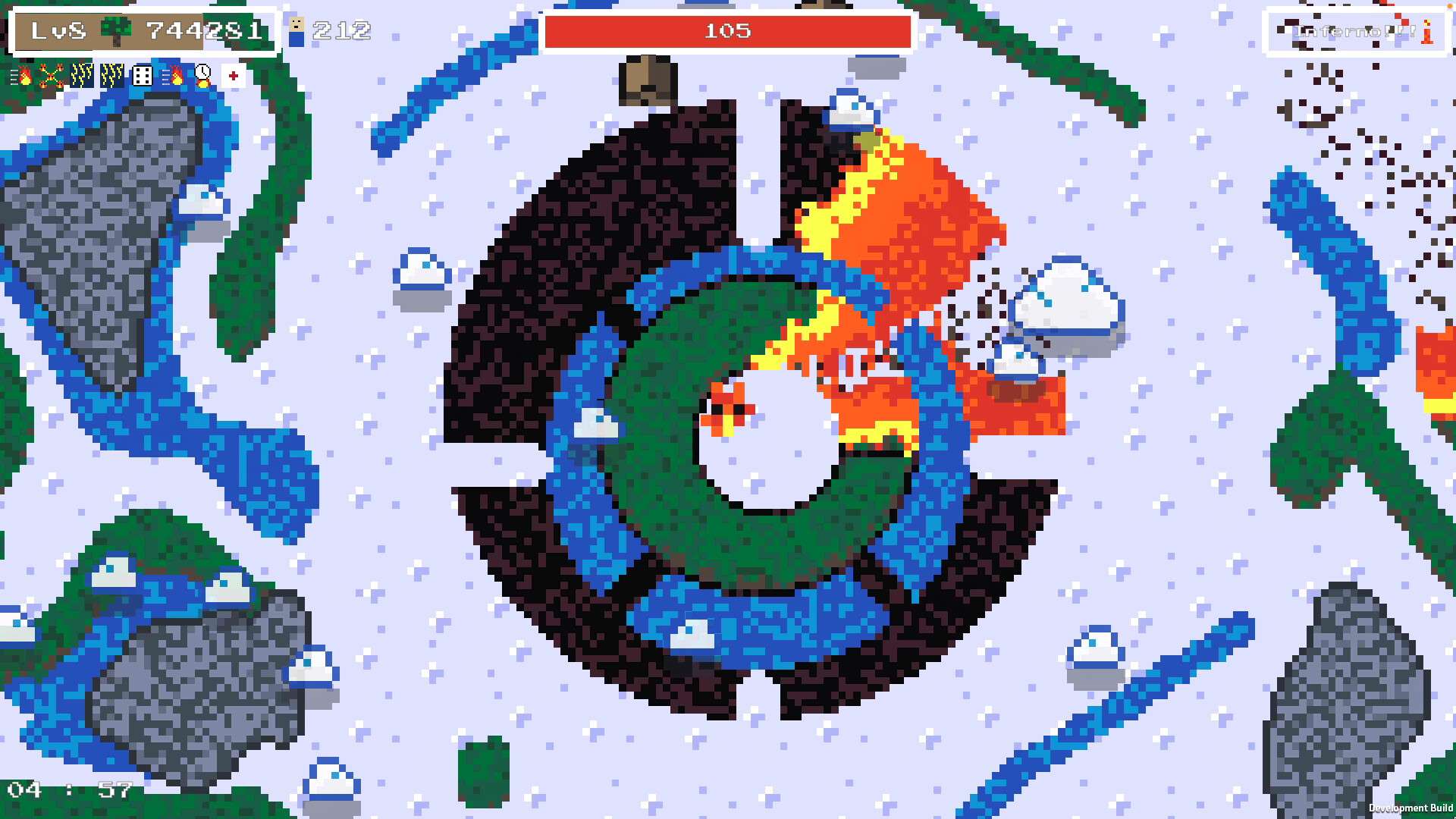Select the red cross medkit icon
The image size is (1456, 819).
pyautogui.click(x=234, y=76)
